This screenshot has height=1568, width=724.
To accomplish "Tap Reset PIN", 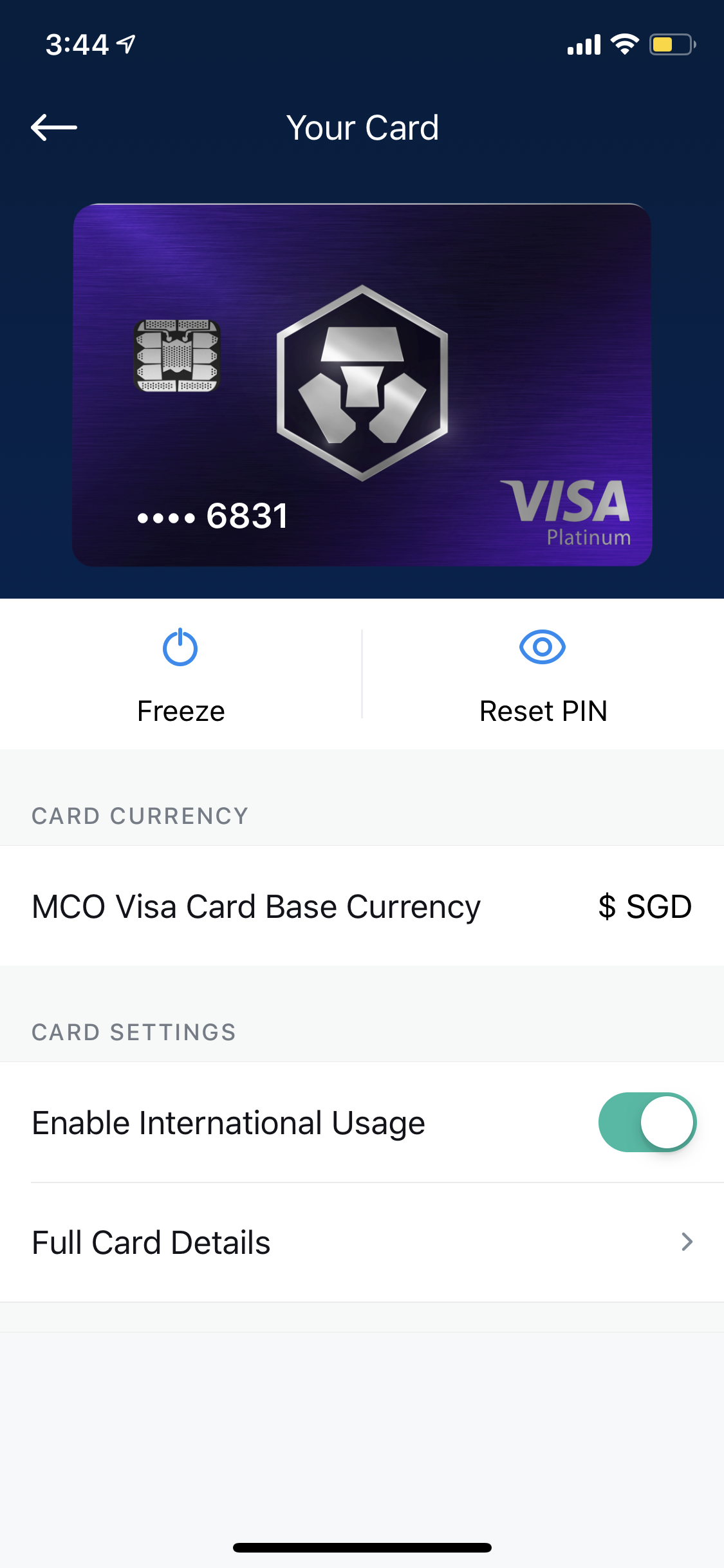I will (543, 675).
